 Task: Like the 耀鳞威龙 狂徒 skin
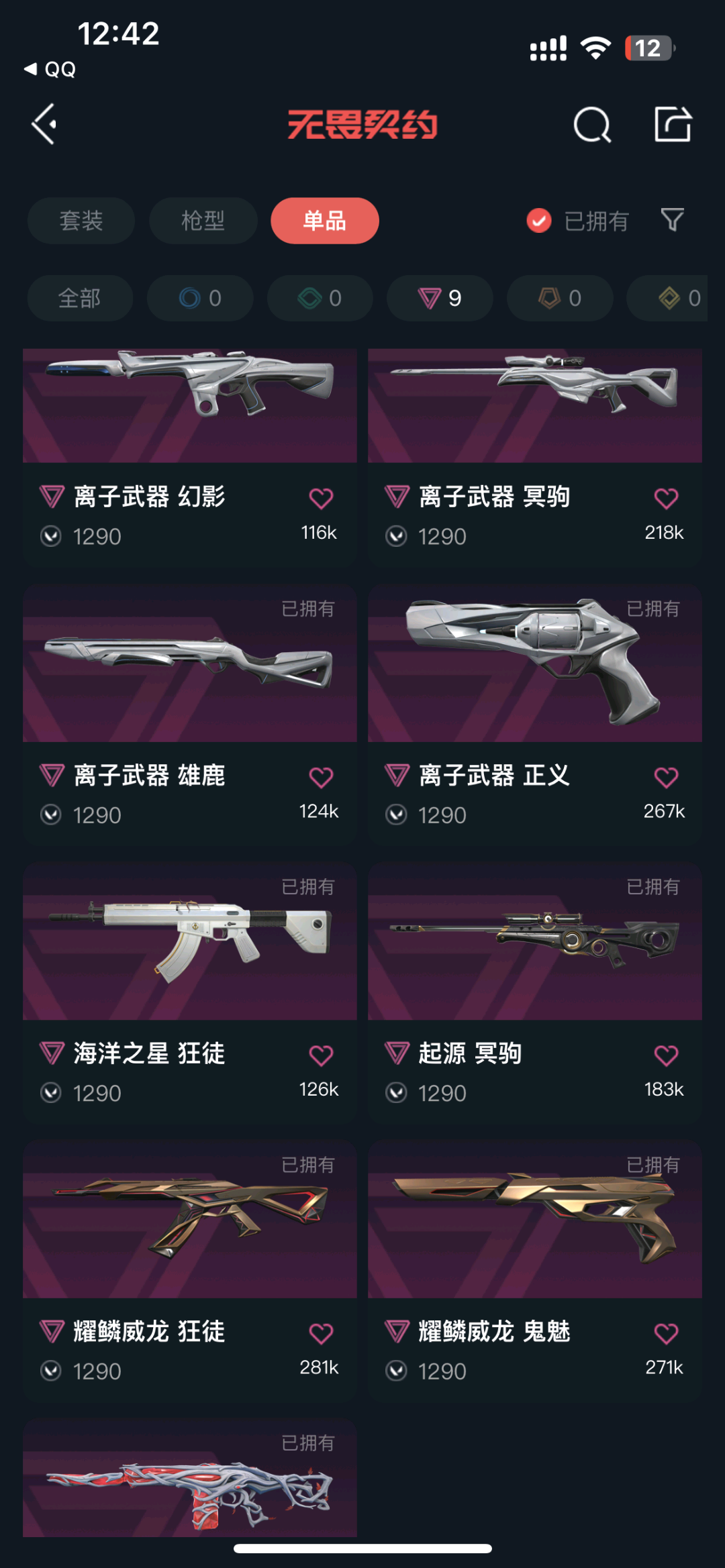click(x=321, y=1334)
